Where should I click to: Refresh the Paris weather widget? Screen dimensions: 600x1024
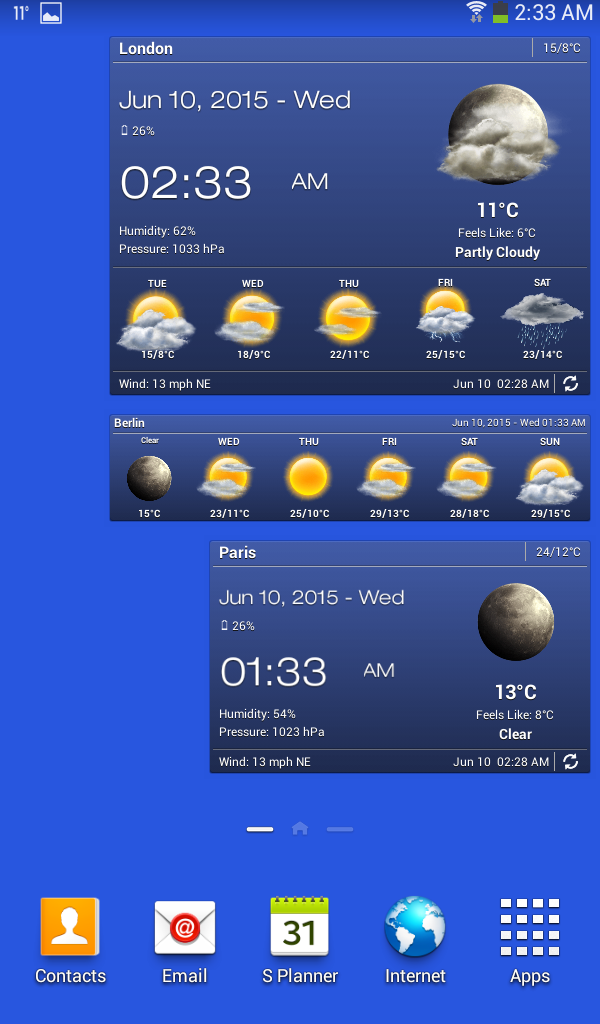pyautogui.click(x=571, y=761)
